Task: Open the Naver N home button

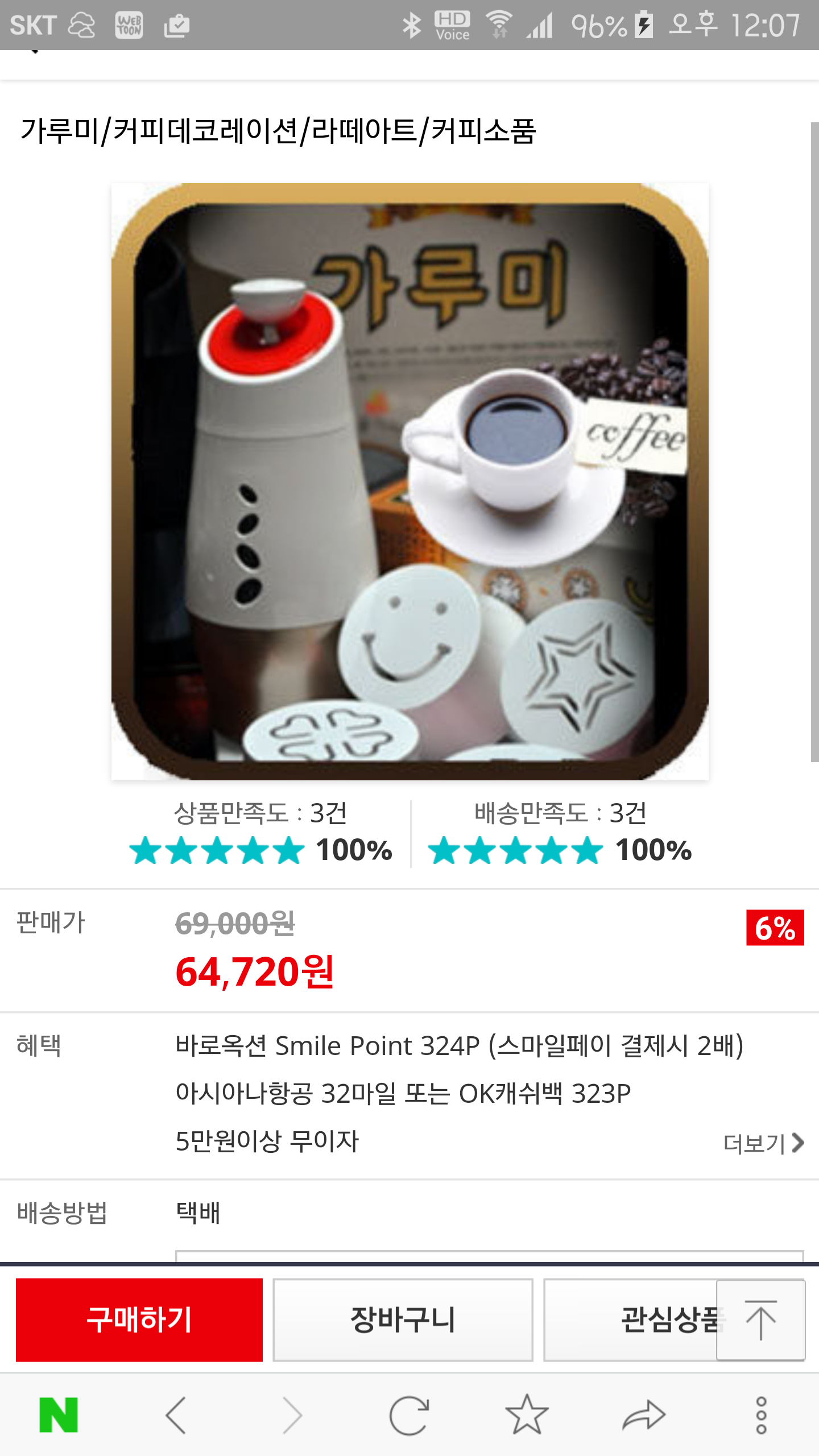Action: (59, 1415)
